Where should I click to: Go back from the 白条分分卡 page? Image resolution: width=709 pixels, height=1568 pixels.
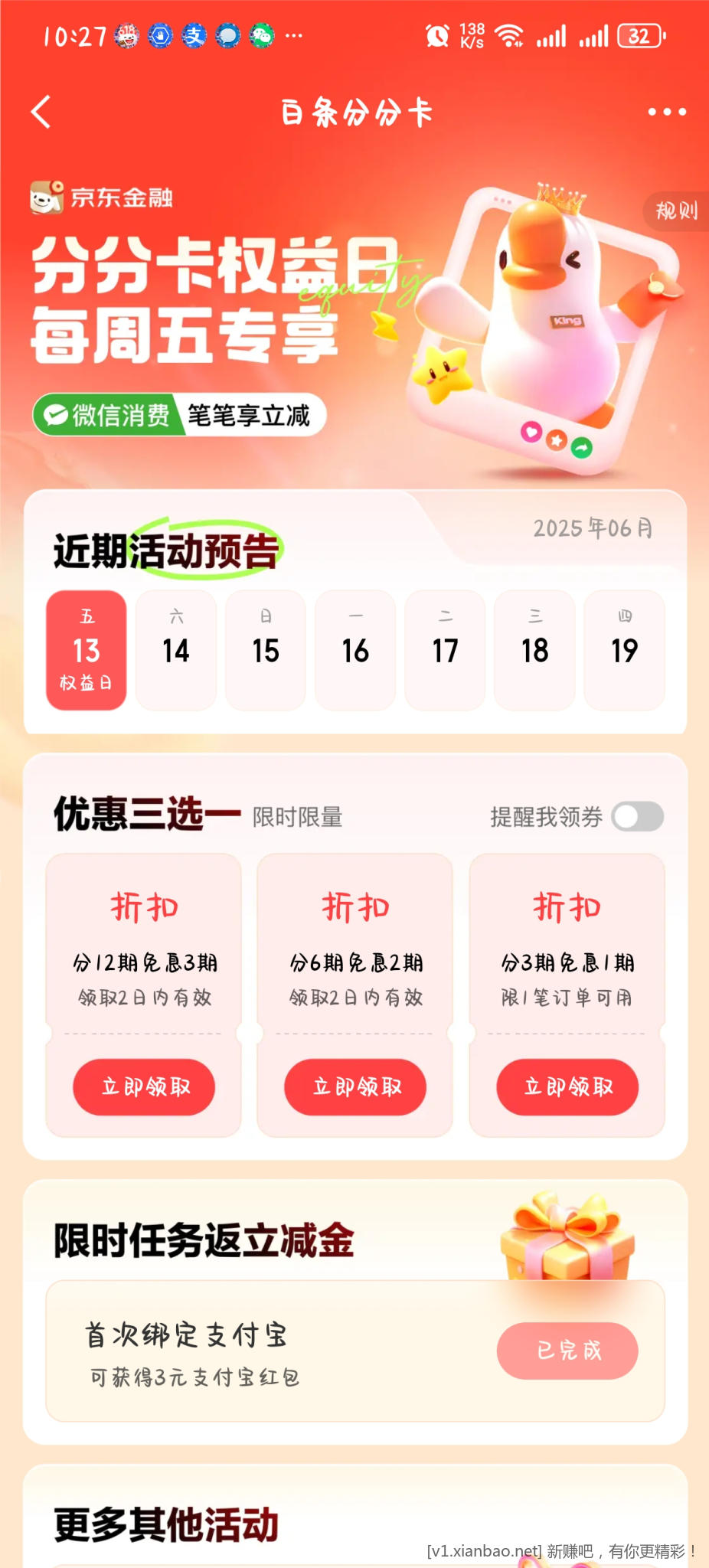41,112
